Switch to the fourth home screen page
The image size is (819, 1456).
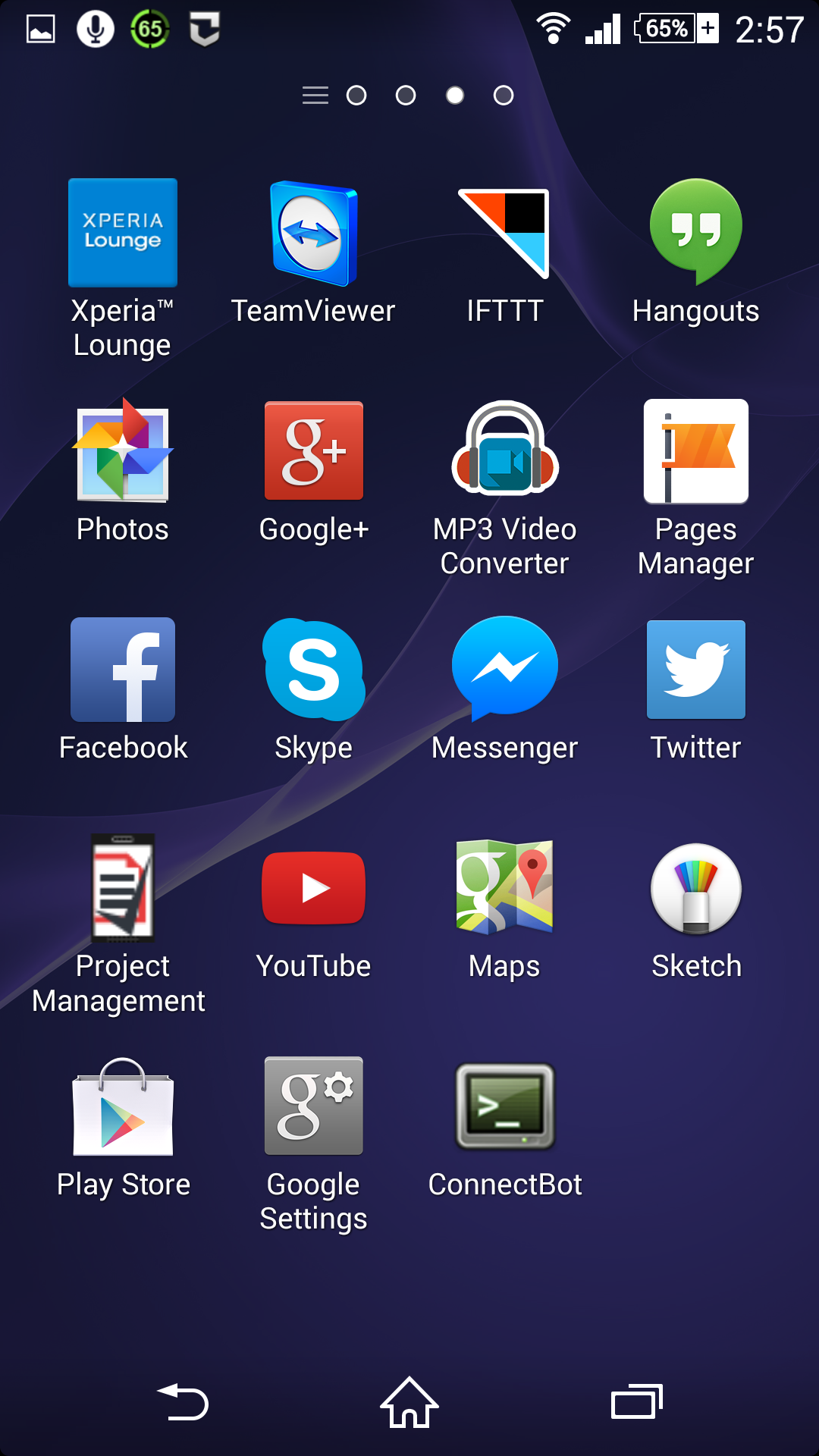pos(502,96)
